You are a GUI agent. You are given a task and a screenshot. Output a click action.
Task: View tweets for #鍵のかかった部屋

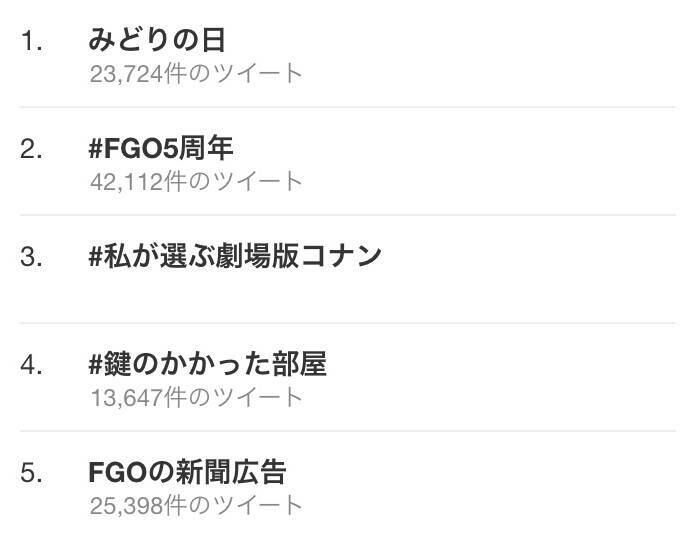(x=207, y=364)
